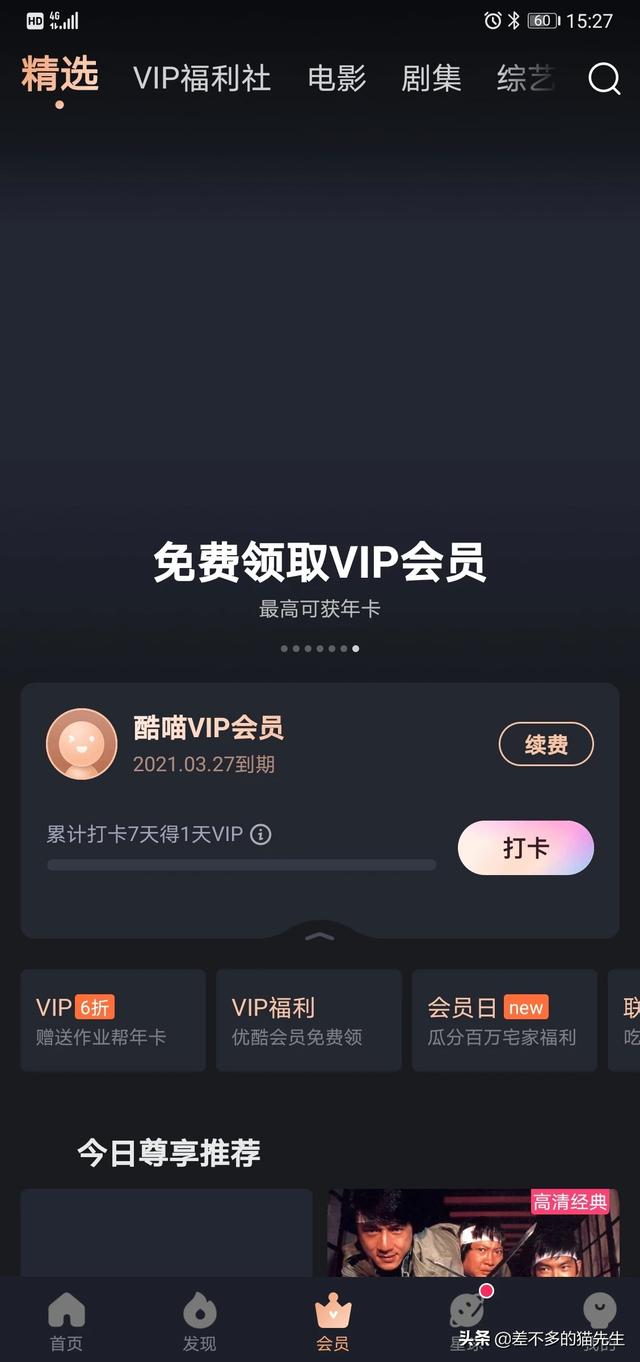The height and width of the screenshot is (1362, 640).
Task: Switch to the 电影 tab
Action: pos(337,78)
